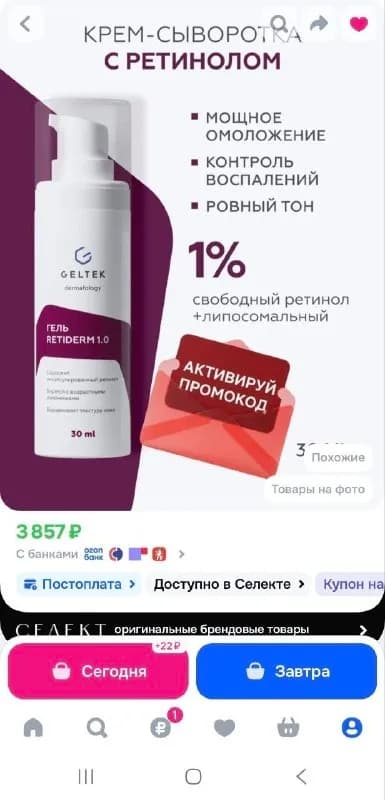Tap the Купон на chip
Image resolution: width=385 pixels, height=800 pixels.
(x=350, y=584)
